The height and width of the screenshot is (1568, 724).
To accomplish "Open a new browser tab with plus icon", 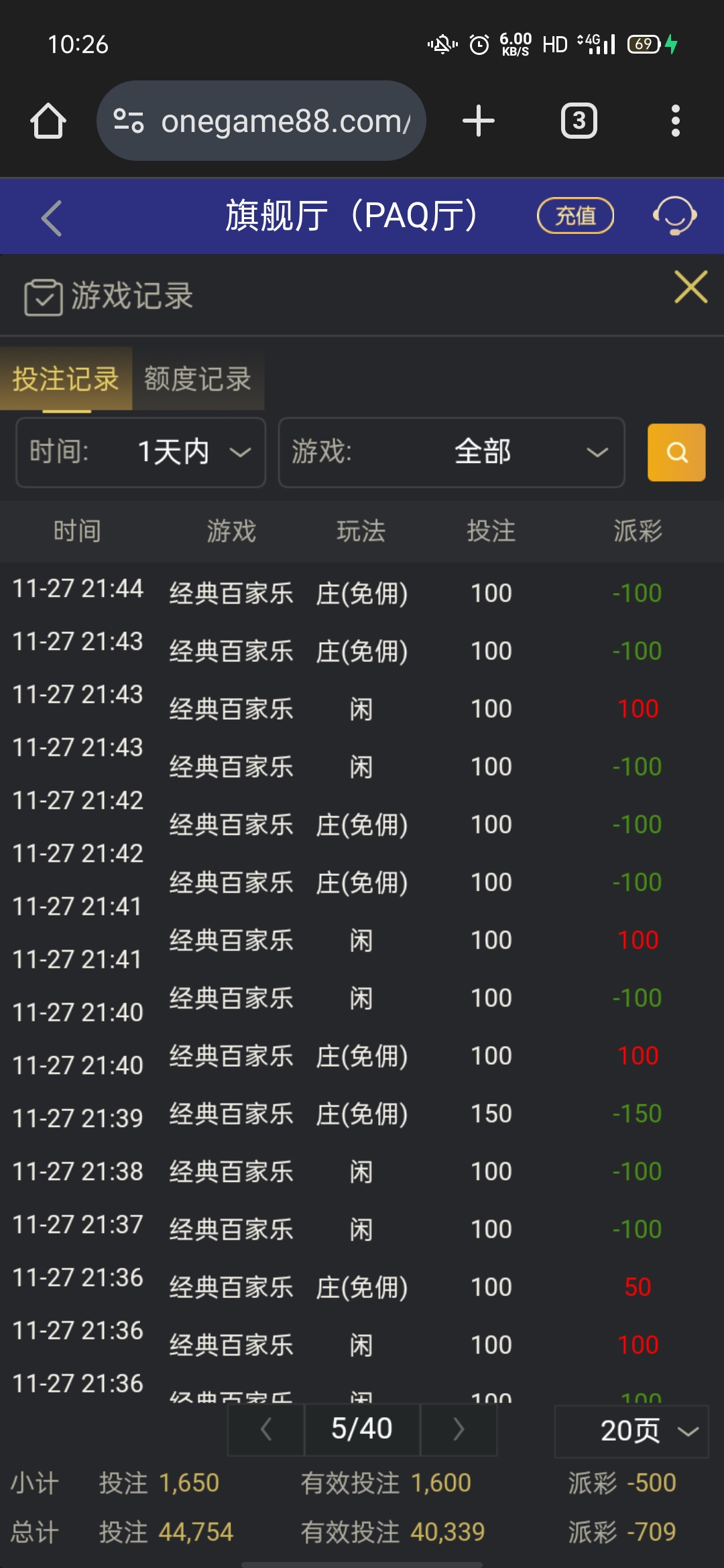I will coord(478,121).
